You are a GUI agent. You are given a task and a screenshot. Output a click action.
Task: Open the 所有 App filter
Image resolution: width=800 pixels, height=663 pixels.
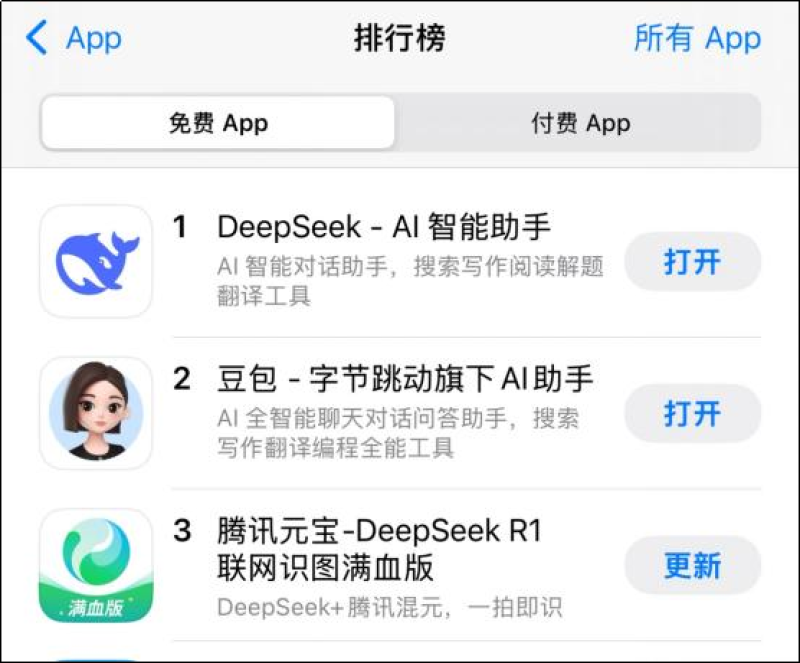tap(697, 39)
